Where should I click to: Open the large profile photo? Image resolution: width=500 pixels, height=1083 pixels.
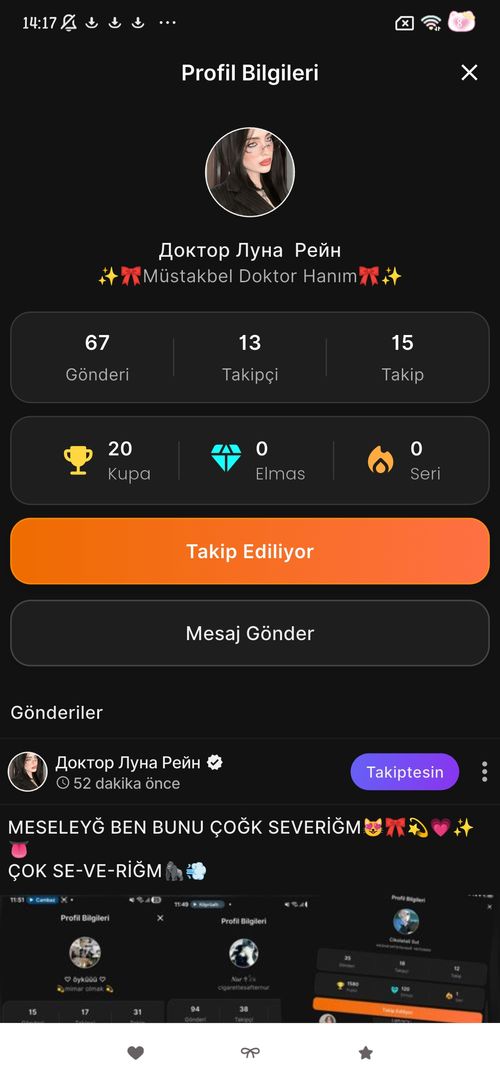(250, 172)
